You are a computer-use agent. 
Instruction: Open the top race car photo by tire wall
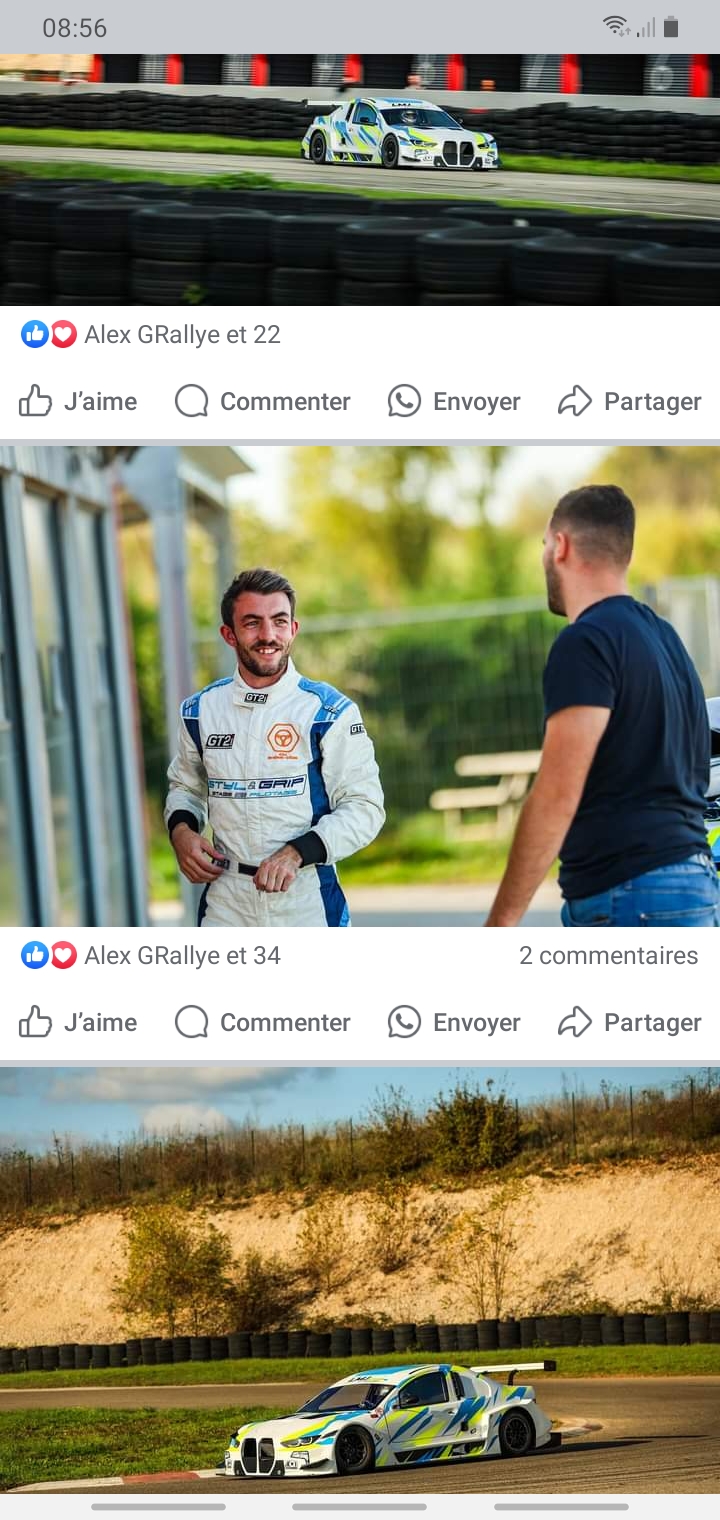[360, 180]
